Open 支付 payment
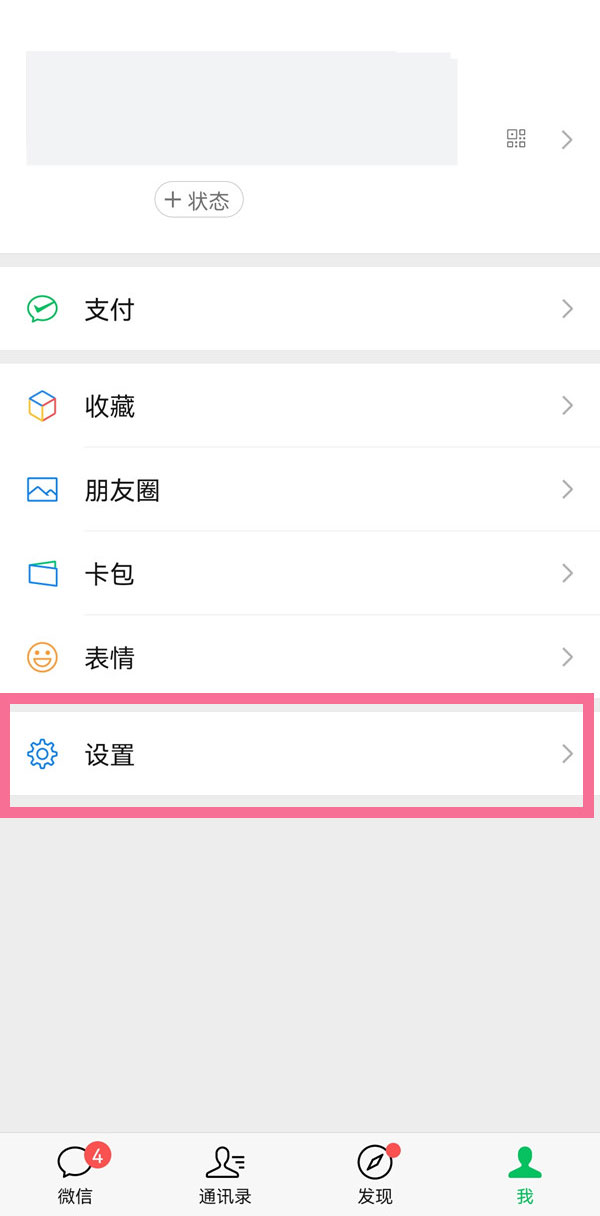The width and height of the screenshot is (600, 1216). click(300, 309)
